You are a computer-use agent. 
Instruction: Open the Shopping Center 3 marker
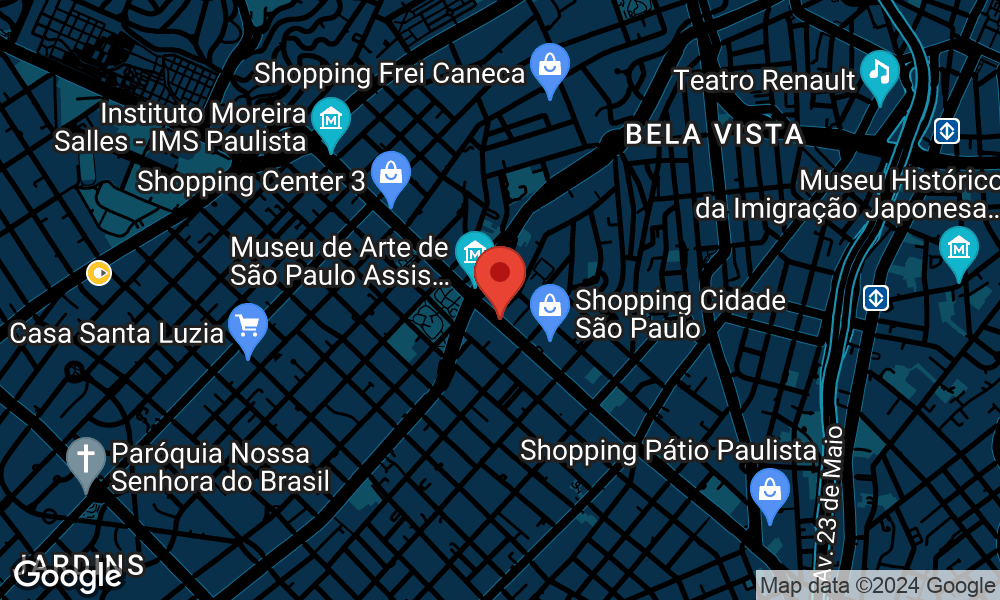pyautogui.click(x=391, y=173)
